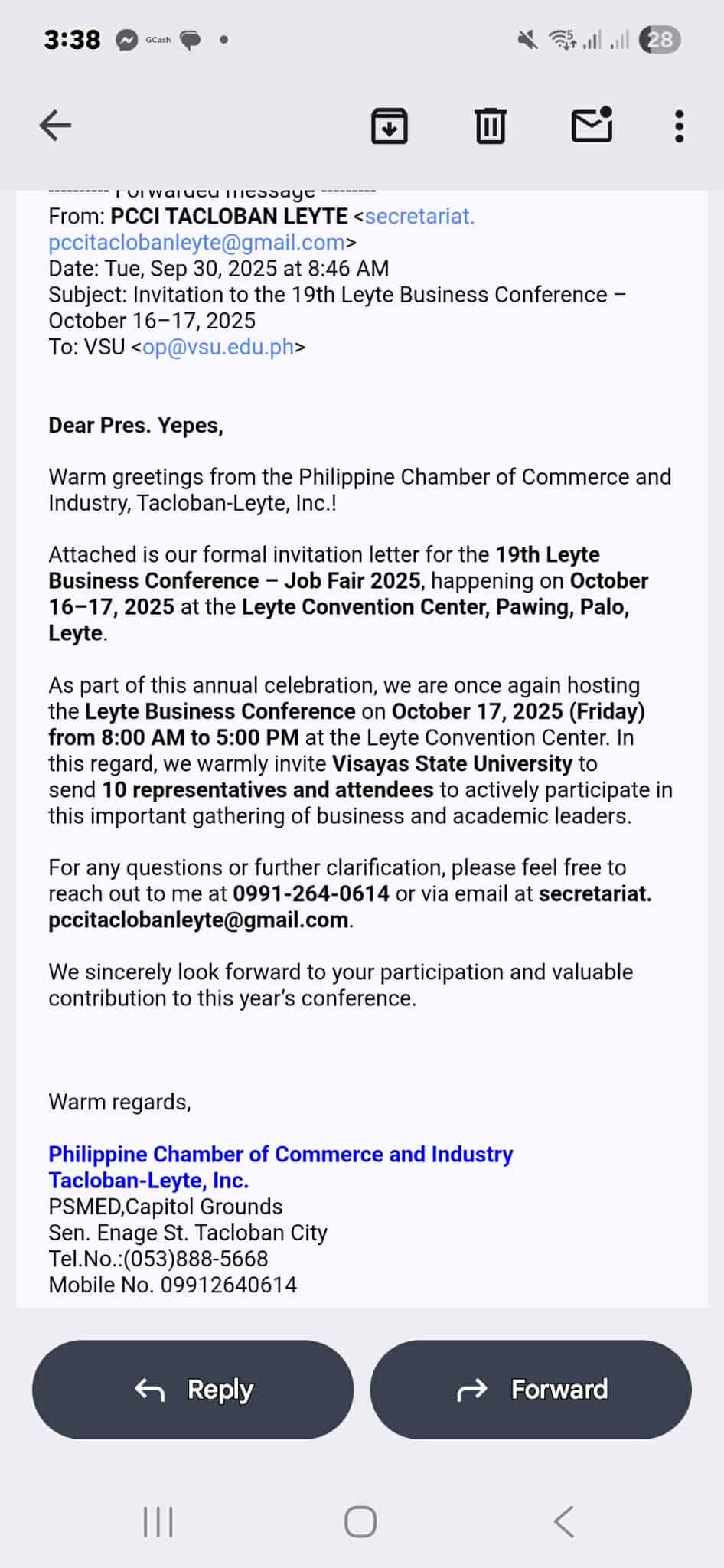Delete this email with the trash icon
Image resolution: width=724 pixels, height=1568 pixels.
(x=490, y=126)
